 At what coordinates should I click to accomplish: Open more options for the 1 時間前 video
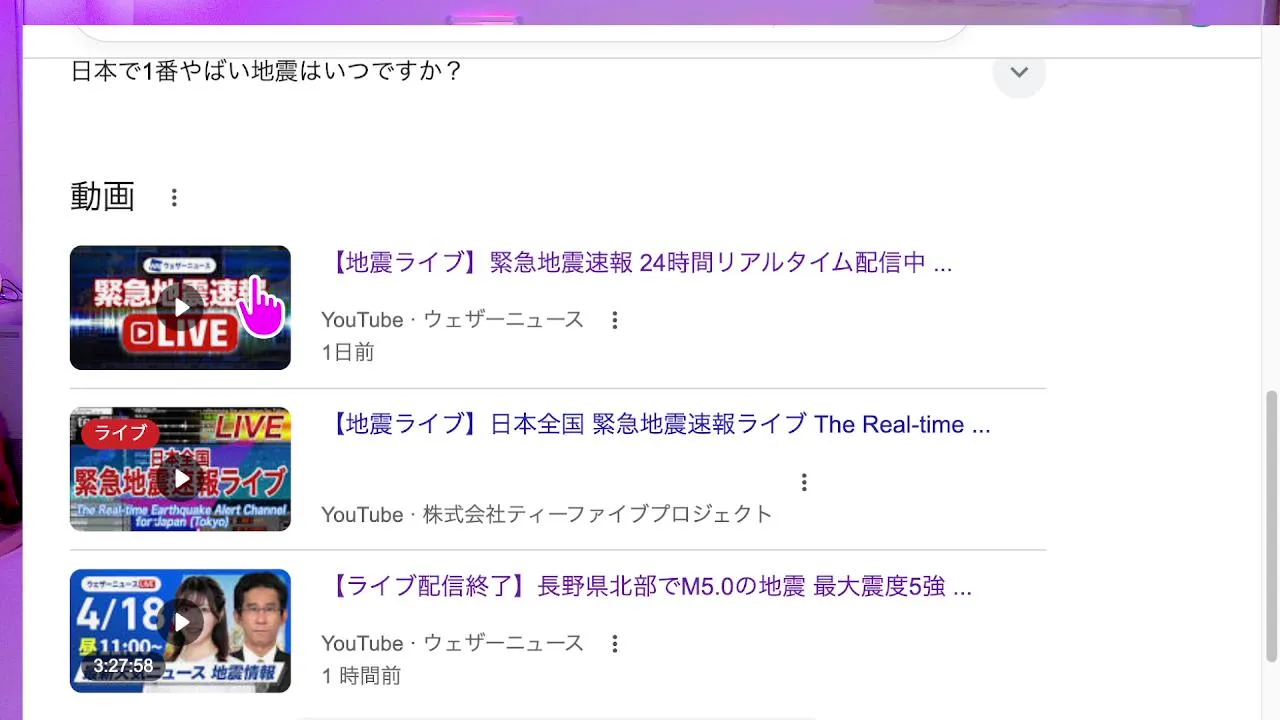[615, 644]
